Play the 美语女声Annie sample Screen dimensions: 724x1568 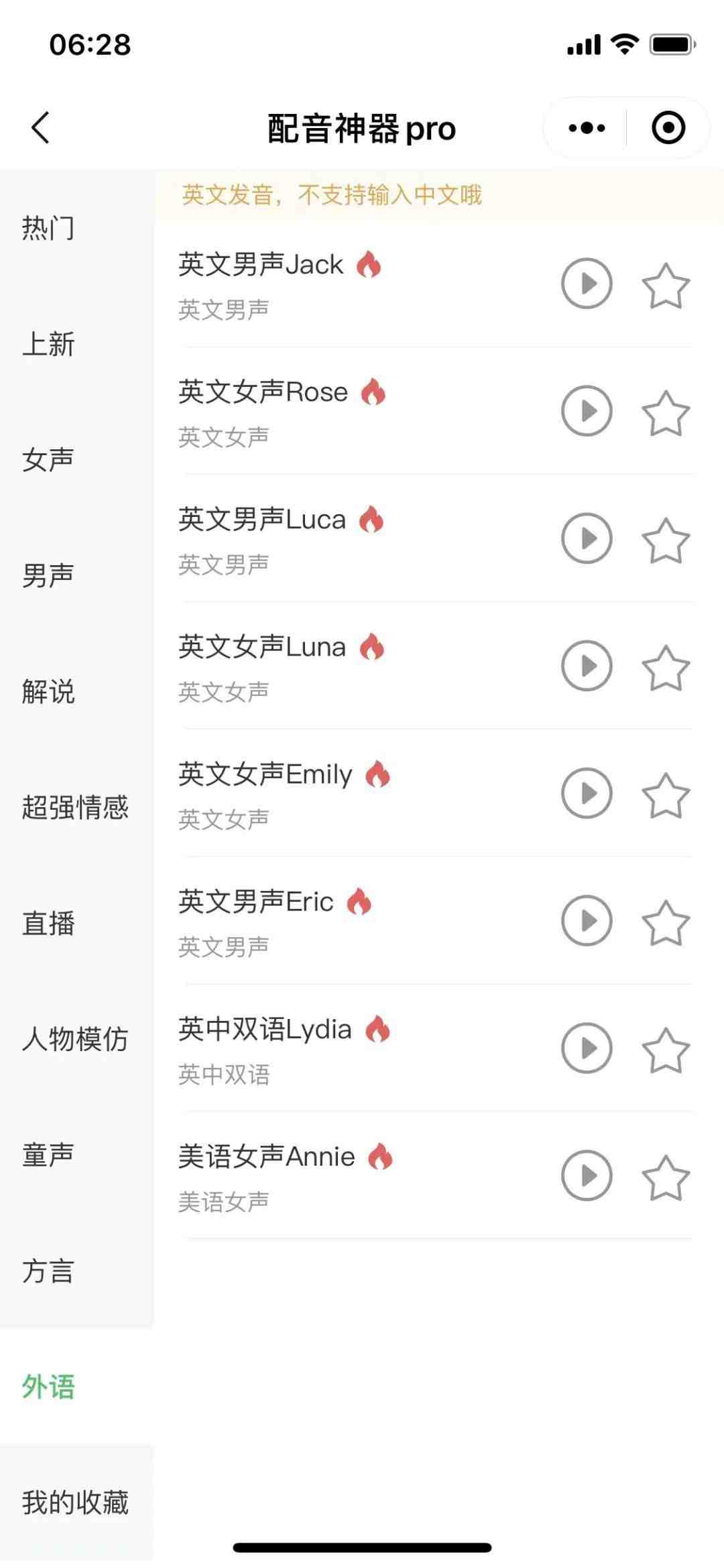pos(587,1175)
